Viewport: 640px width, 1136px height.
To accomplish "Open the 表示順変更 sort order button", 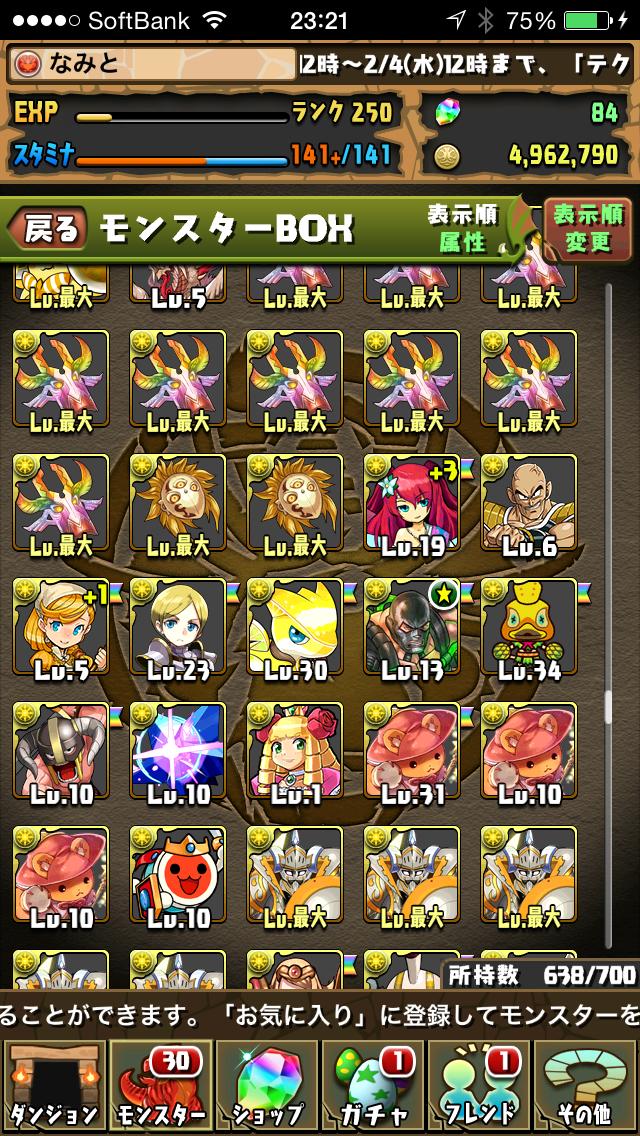I will click(x=588, y=228).
